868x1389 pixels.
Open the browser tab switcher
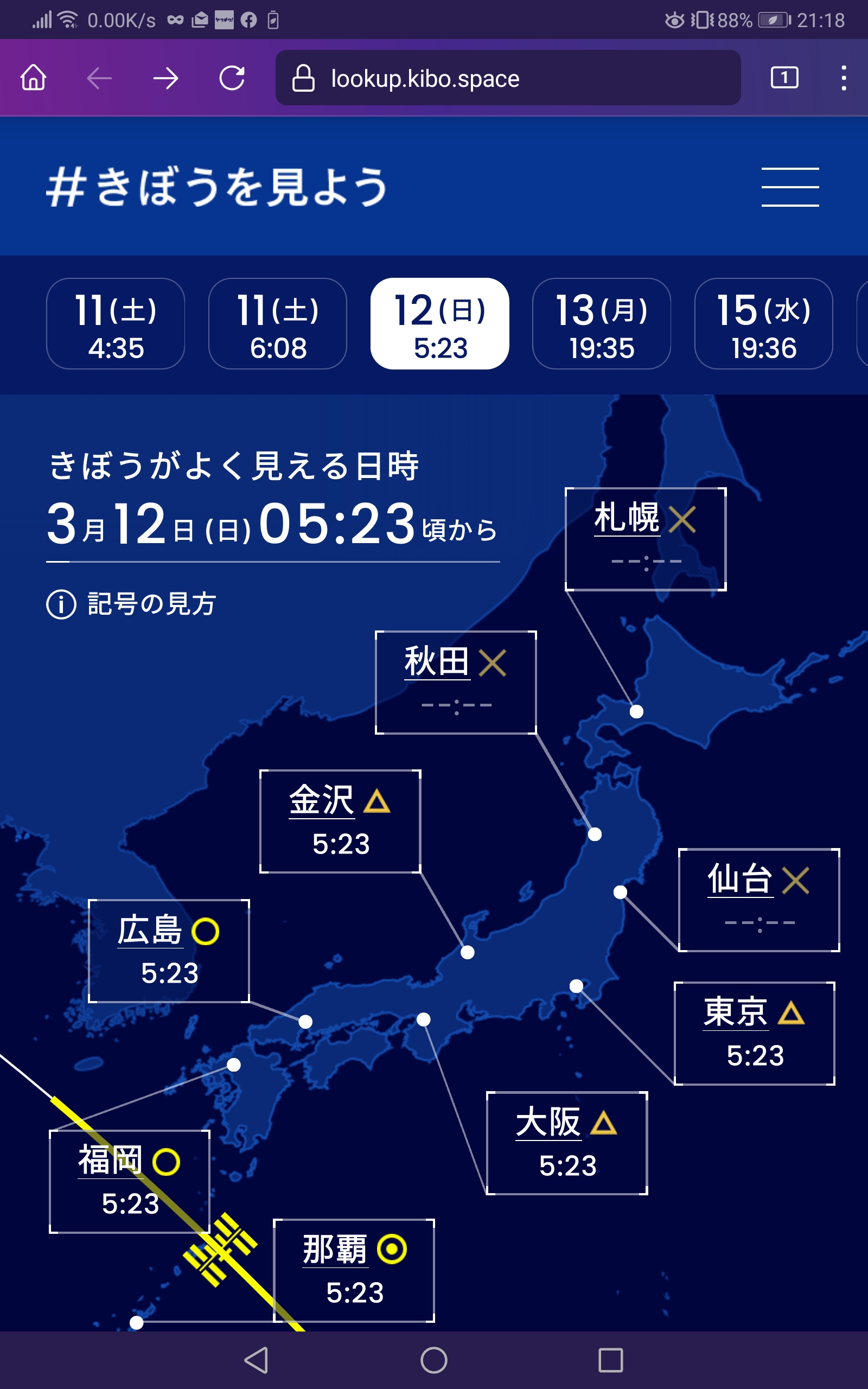(x=784, y=78)
